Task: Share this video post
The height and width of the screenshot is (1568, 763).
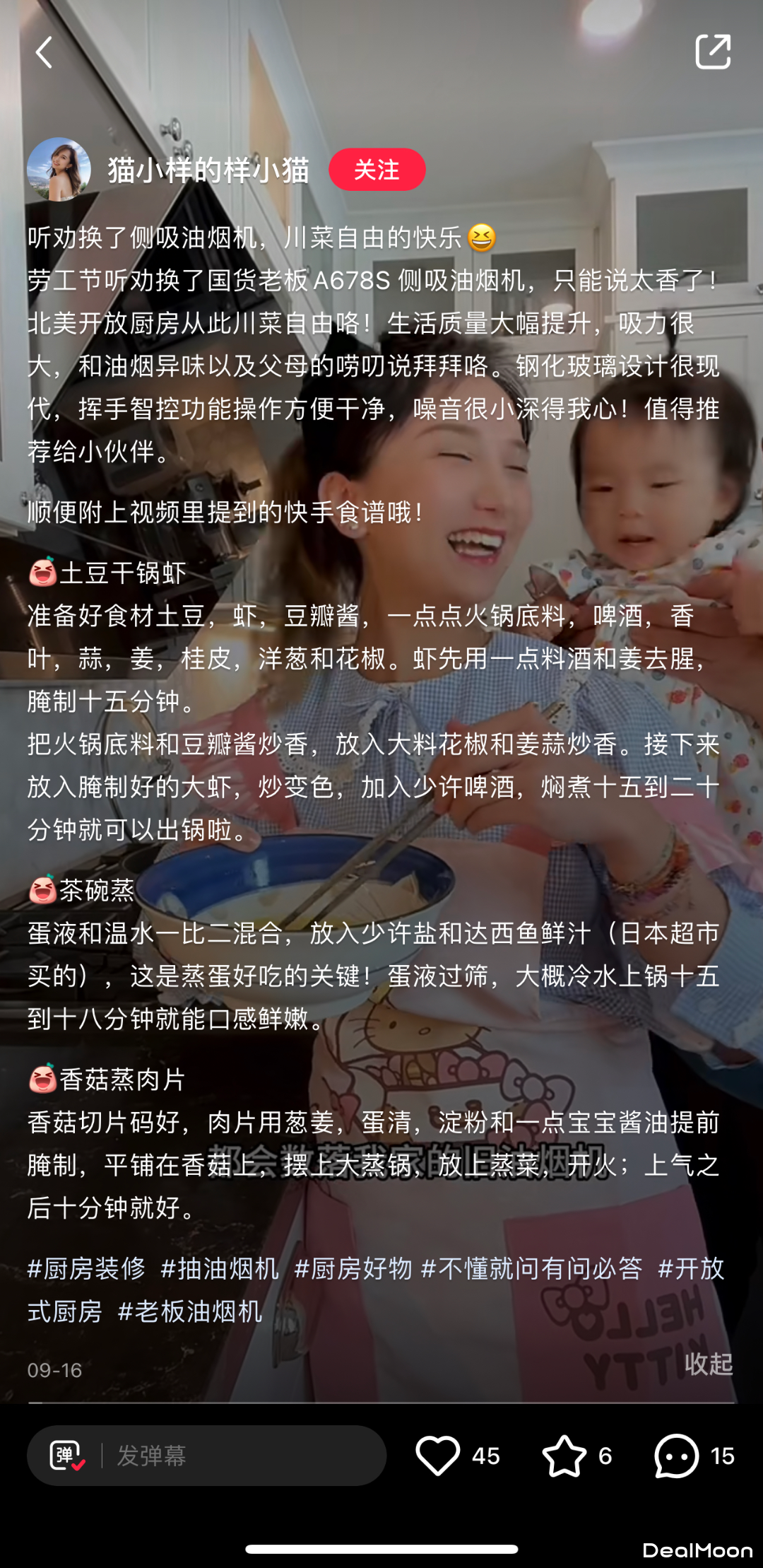Action: (x=712, y=52)
